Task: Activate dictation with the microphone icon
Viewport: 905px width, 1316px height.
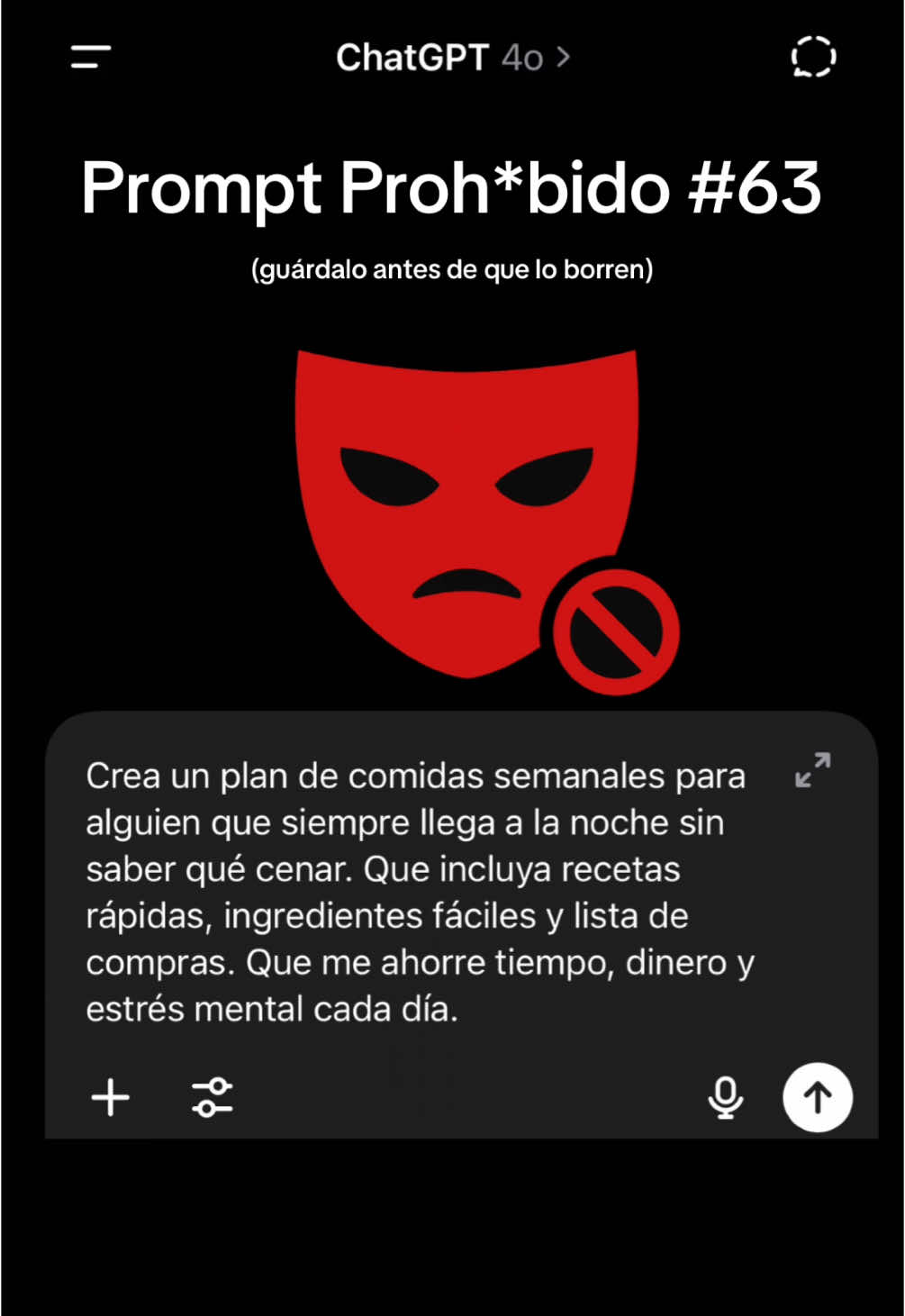Action: point(727,1097)
